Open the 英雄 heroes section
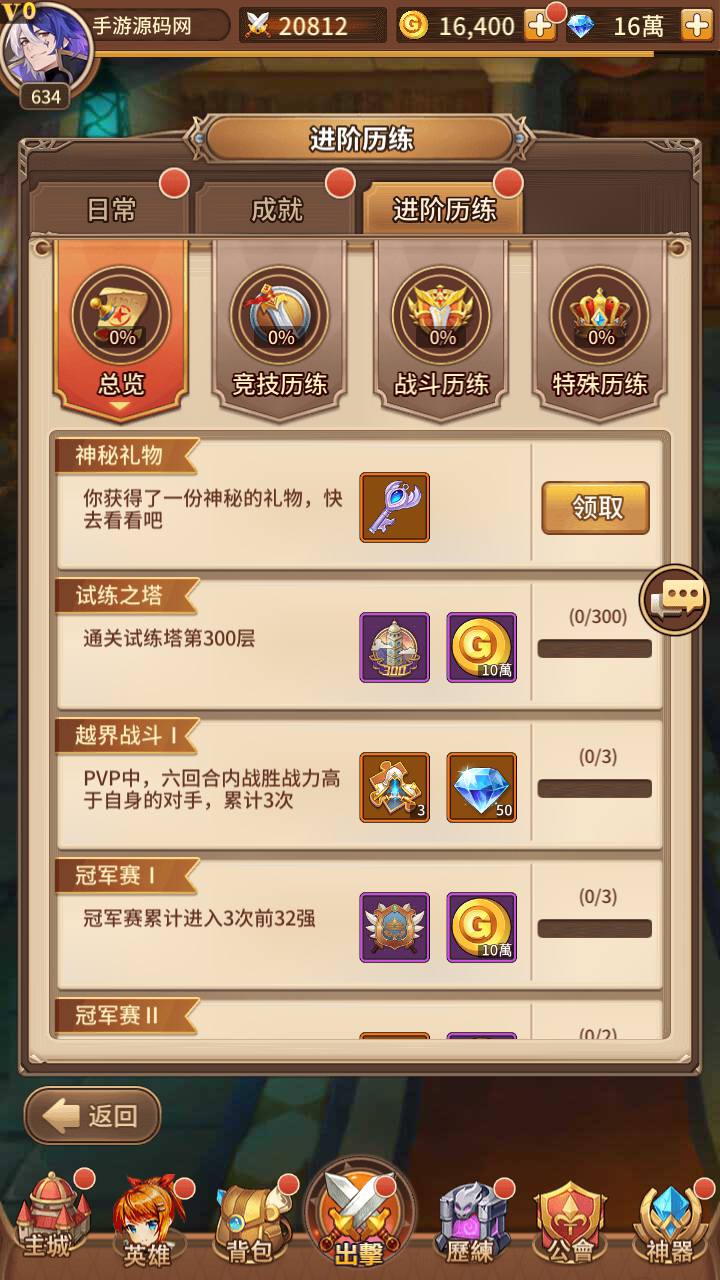 (x=147, y=1222)
